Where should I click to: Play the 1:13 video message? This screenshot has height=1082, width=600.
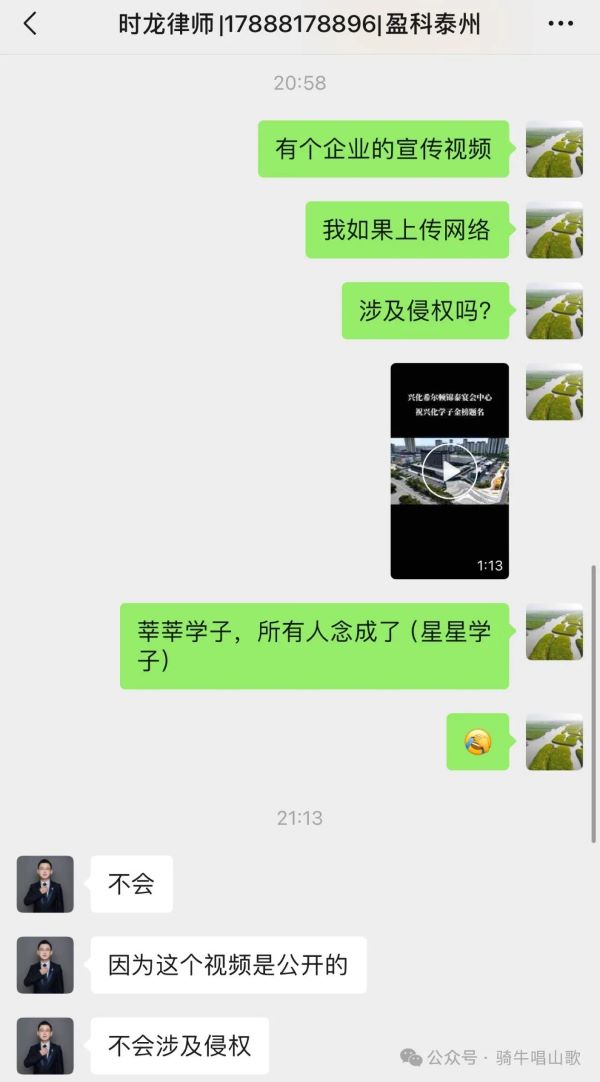(449, 471)
